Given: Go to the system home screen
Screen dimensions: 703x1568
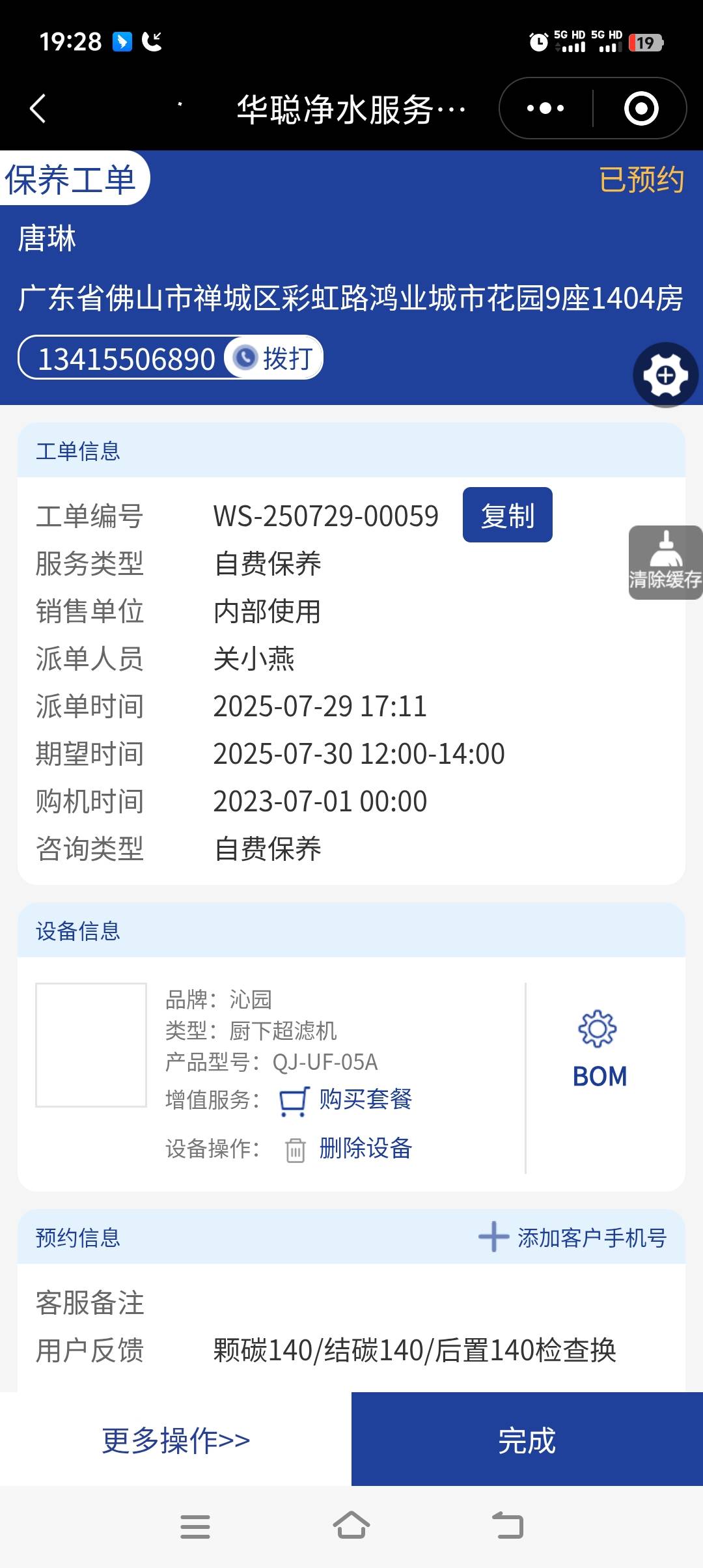Looking at the screenshot, I should [x=351, y=1526].
